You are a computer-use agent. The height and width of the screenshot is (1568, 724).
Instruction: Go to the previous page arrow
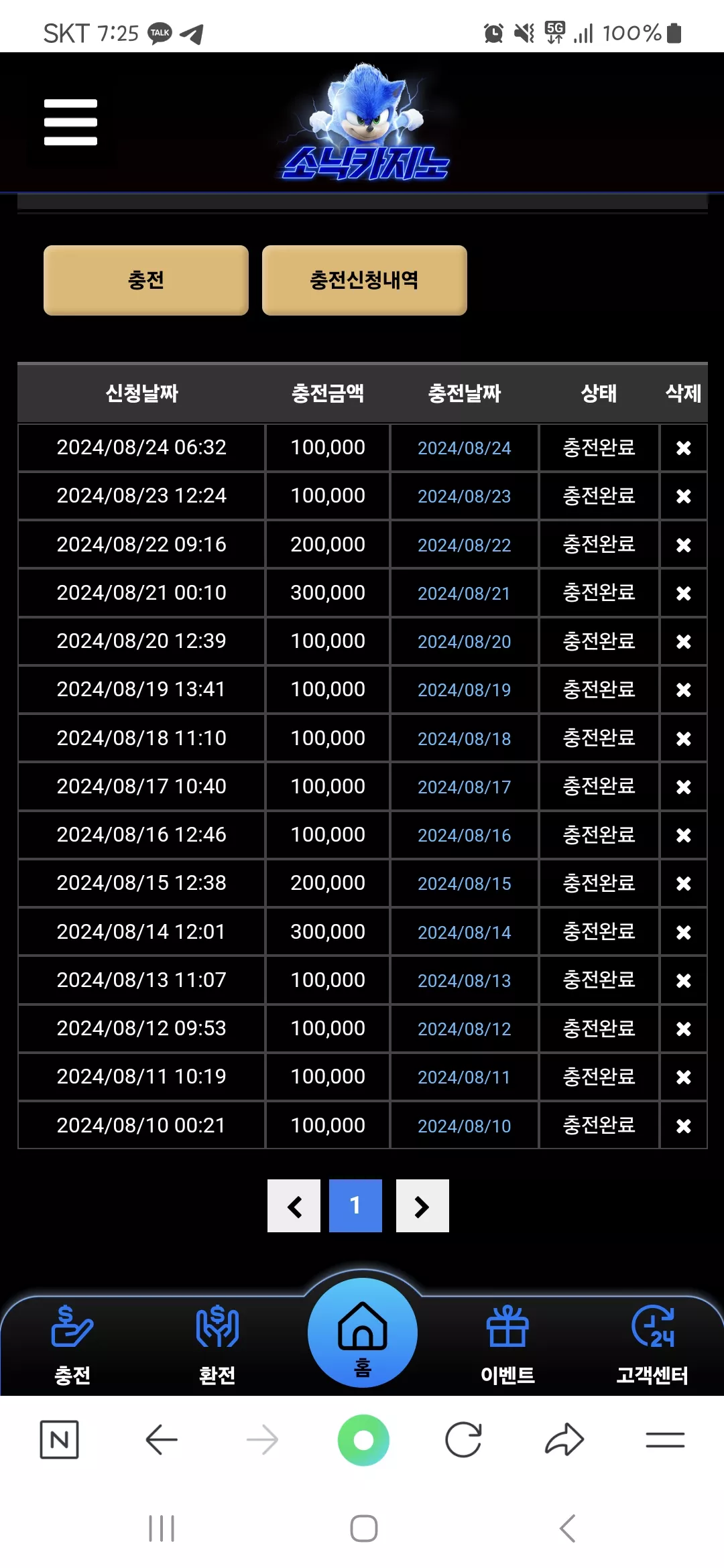tap(294, 1206)
